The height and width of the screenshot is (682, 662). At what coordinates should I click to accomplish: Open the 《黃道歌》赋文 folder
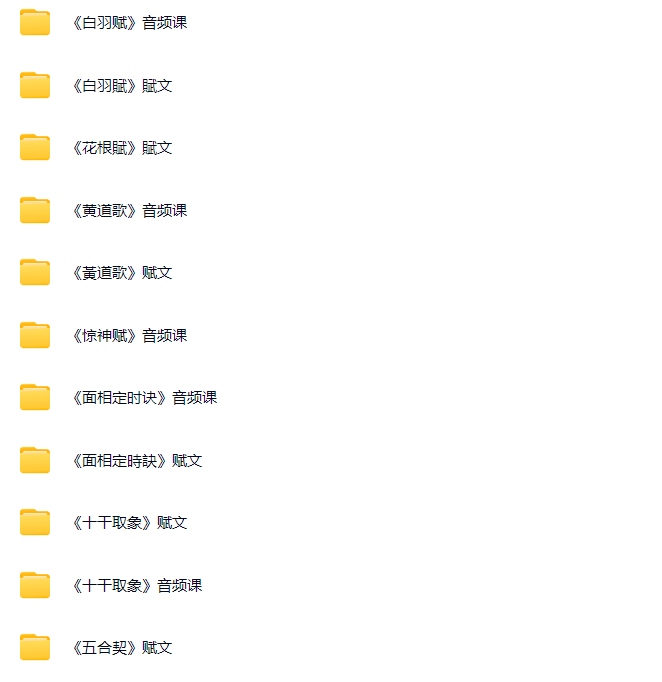121,273
